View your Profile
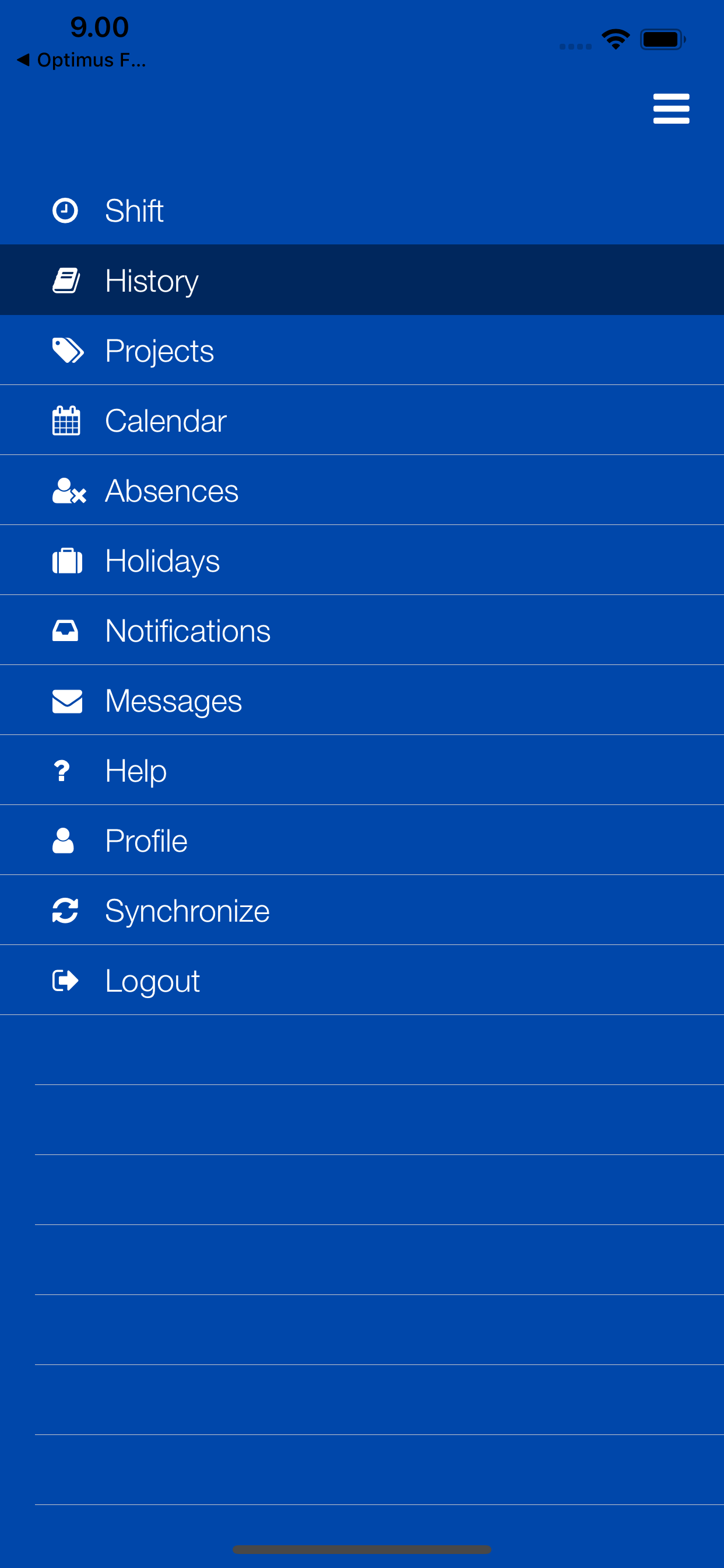Screen dimensions: 724x1568 [362, 840]
